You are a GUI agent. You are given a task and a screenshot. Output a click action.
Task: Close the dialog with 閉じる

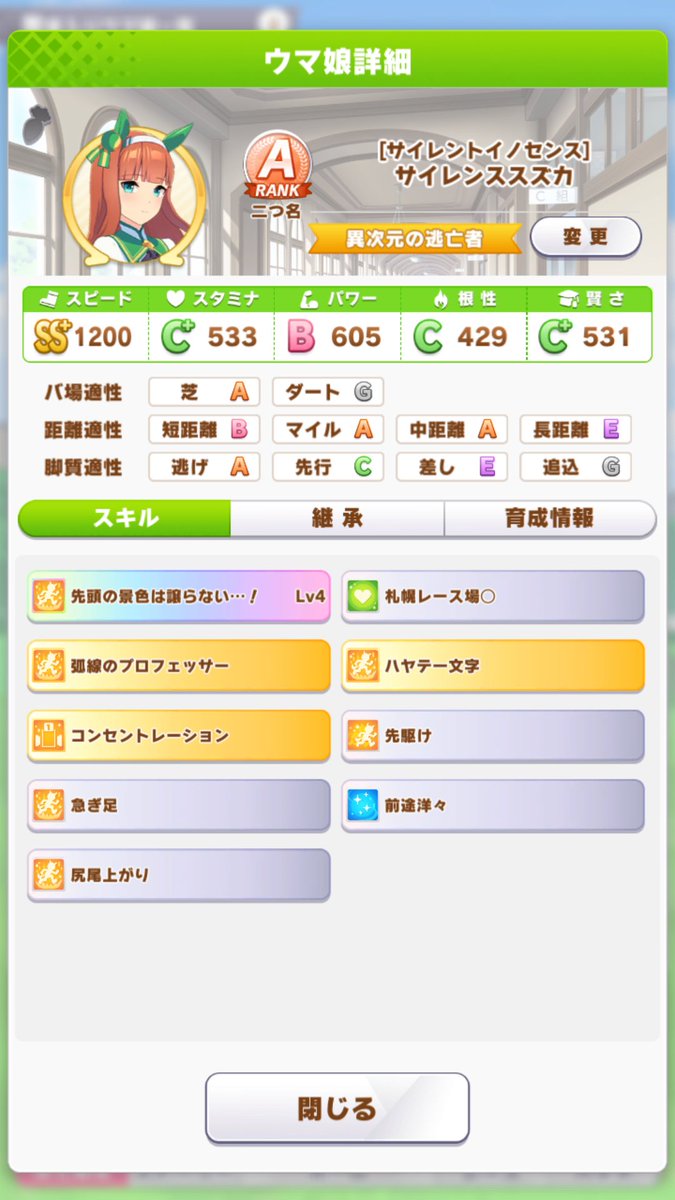tap(337, 1108)
